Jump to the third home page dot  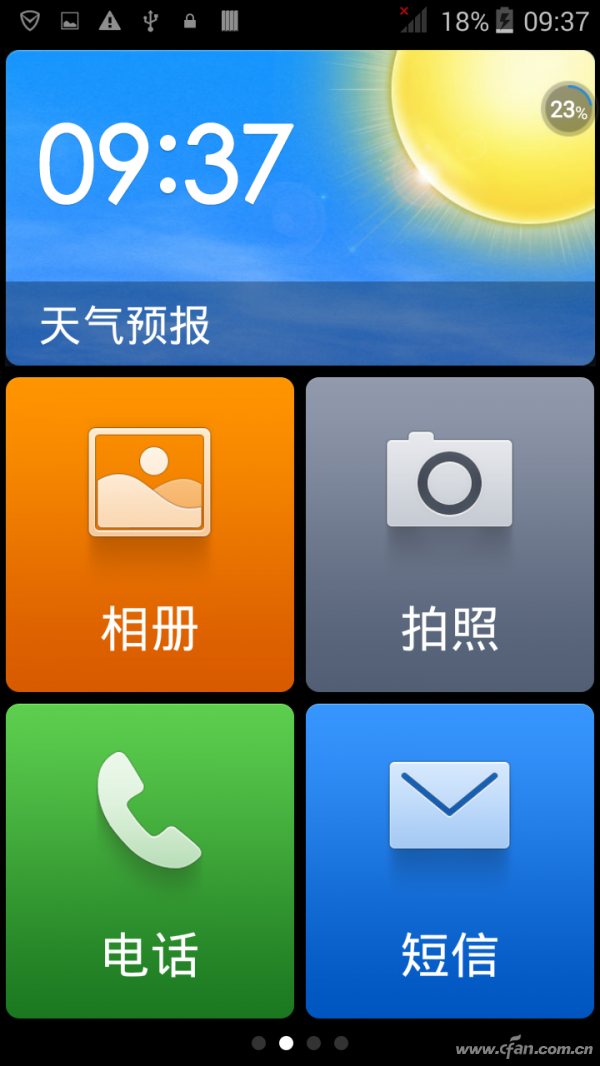pyautogui.click(x=314, y=1043)
